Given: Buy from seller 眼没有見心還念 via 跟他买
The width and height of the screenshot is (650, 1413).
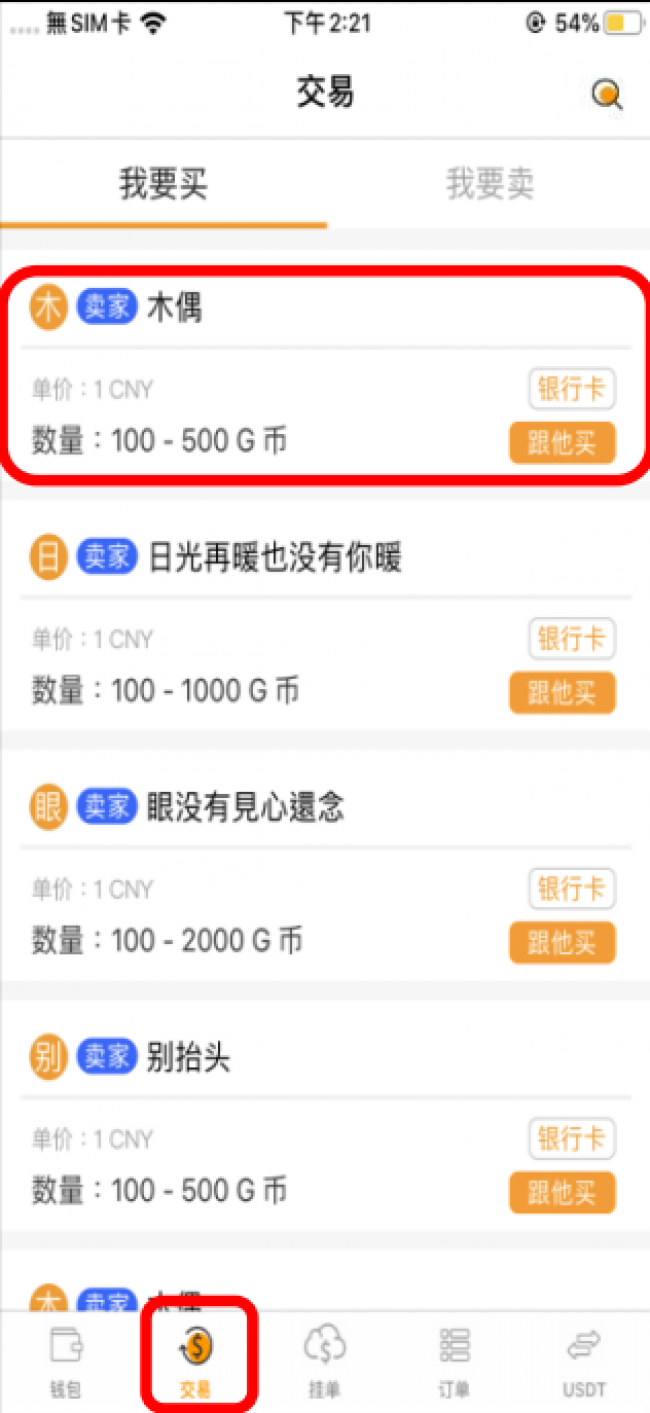Looking at the screenshot, I should (562, 942).
